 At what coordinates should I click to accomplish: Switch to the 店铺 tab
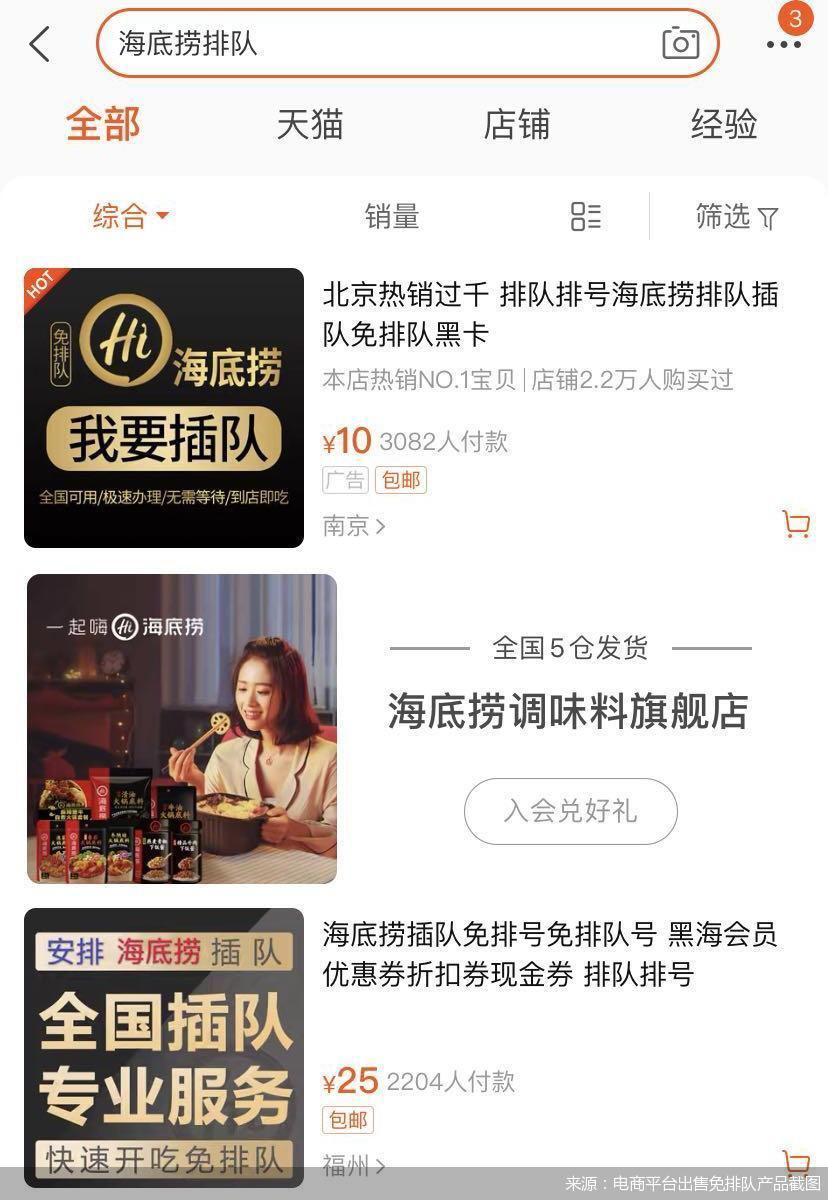pos(517,125)
